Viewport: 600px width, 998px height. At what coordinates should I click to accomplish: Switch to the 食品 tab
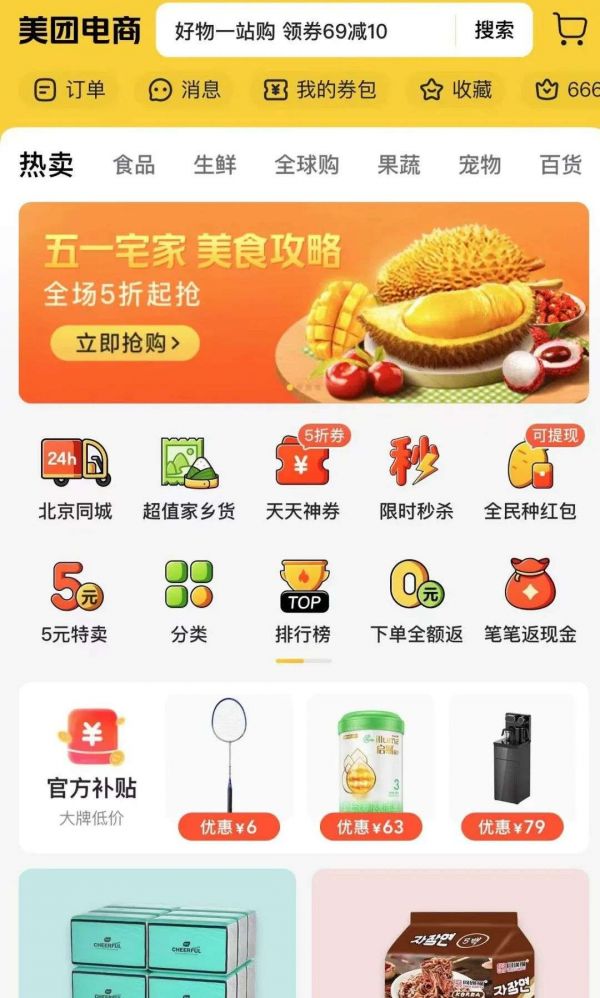[x=134, y=165]
